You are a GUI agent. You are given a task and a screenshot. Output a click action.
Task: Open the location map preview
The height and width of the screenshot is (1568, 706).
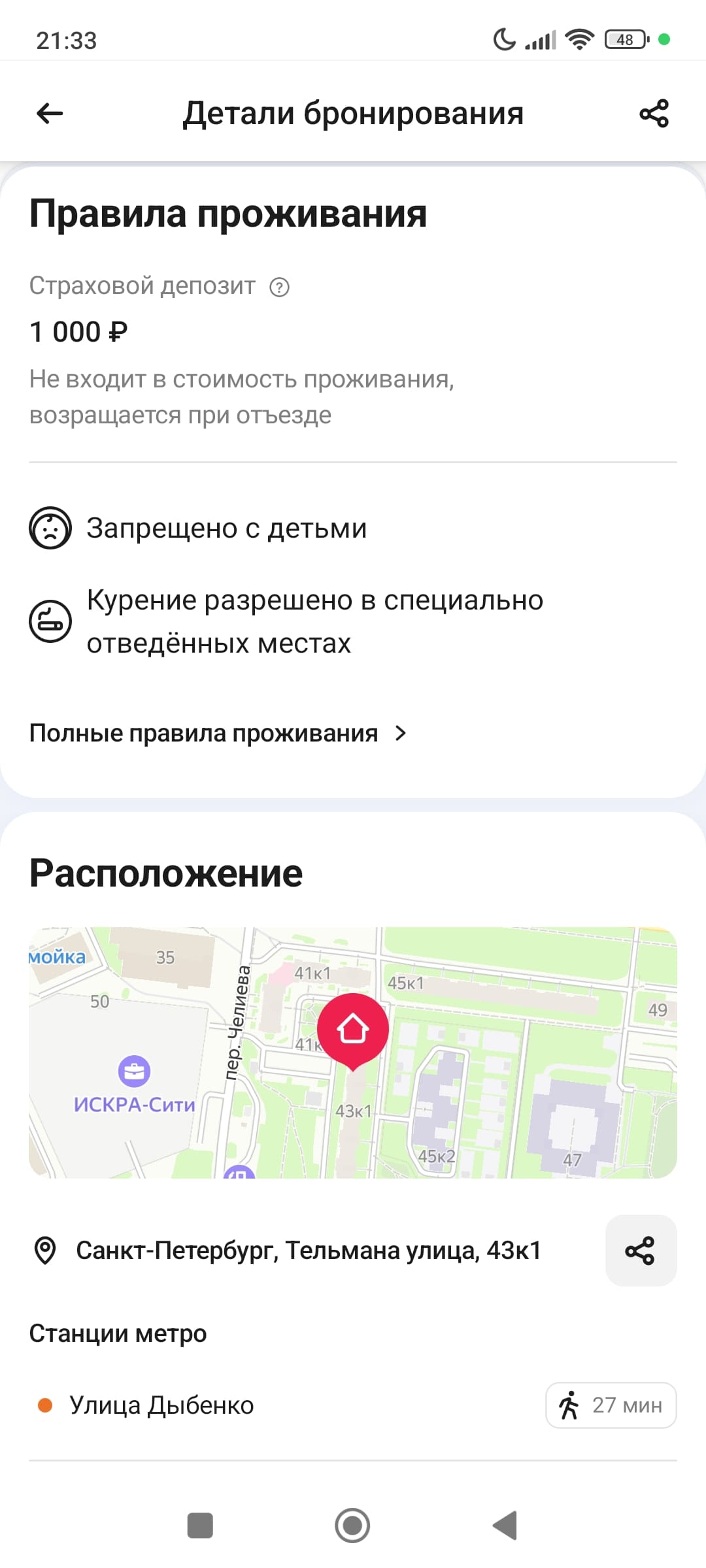(353, 1053)
